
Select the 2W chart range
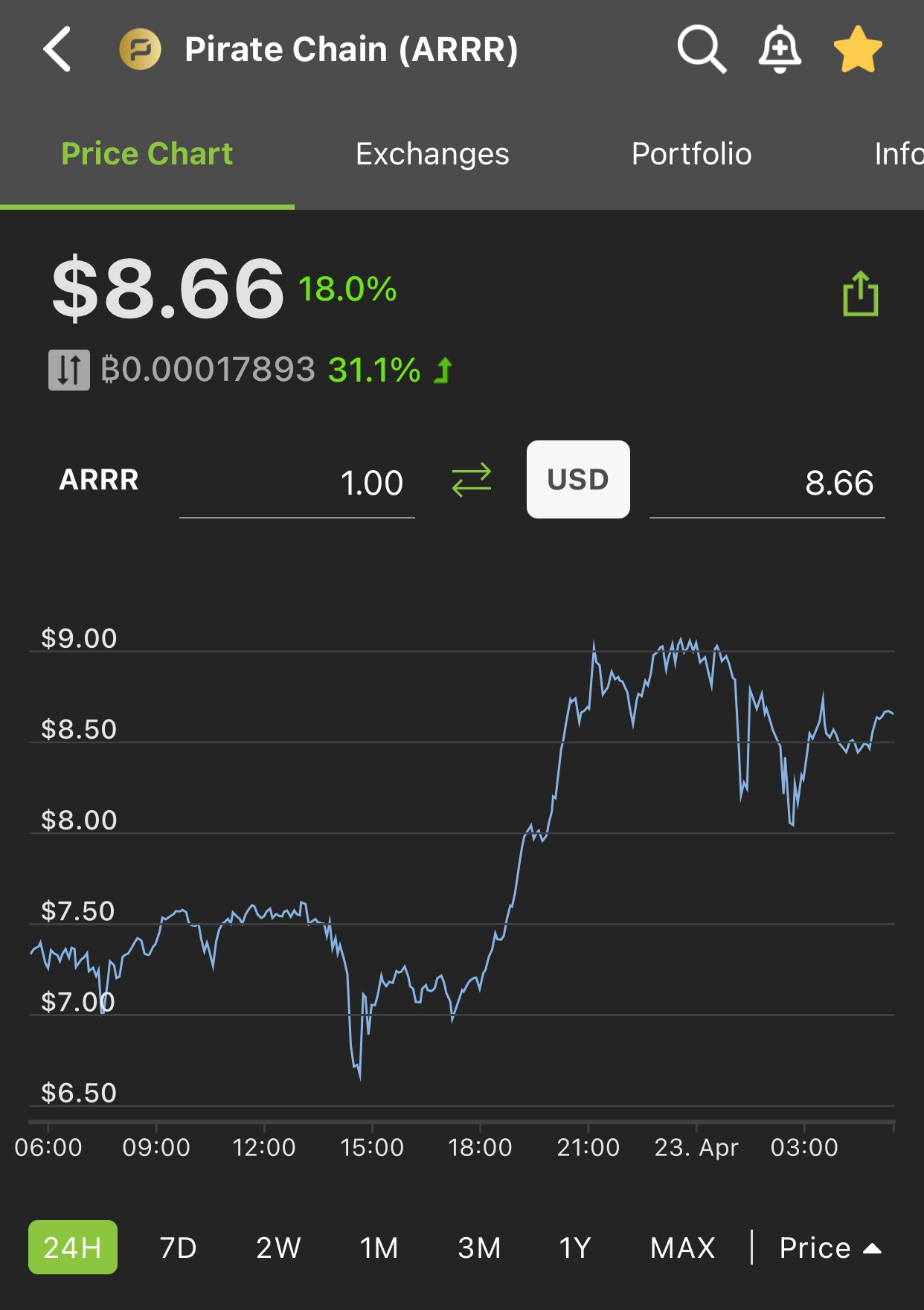pyautogui.click(x=279, y=1248)
